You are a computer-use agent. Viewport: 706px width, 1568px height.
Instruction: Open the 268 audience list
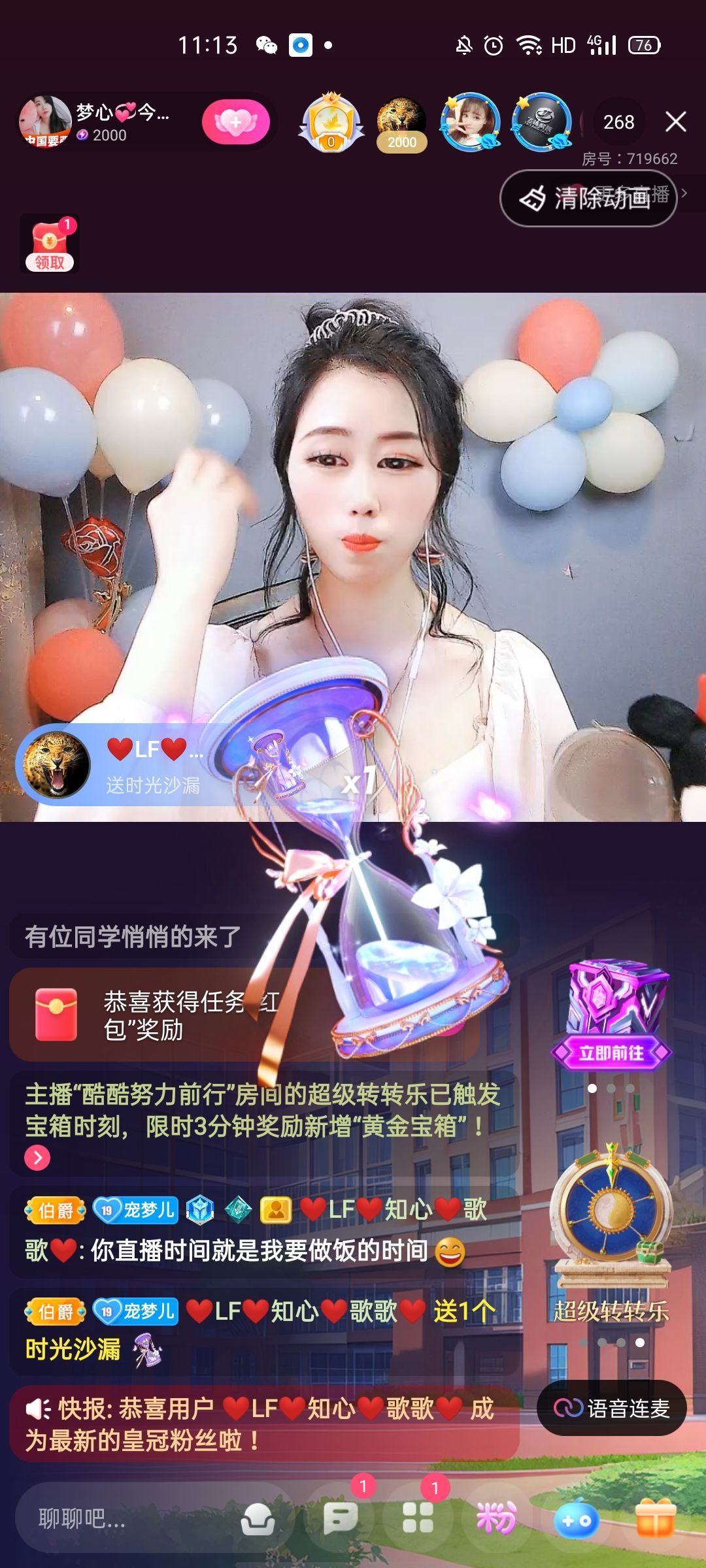(x=618, y=122)
